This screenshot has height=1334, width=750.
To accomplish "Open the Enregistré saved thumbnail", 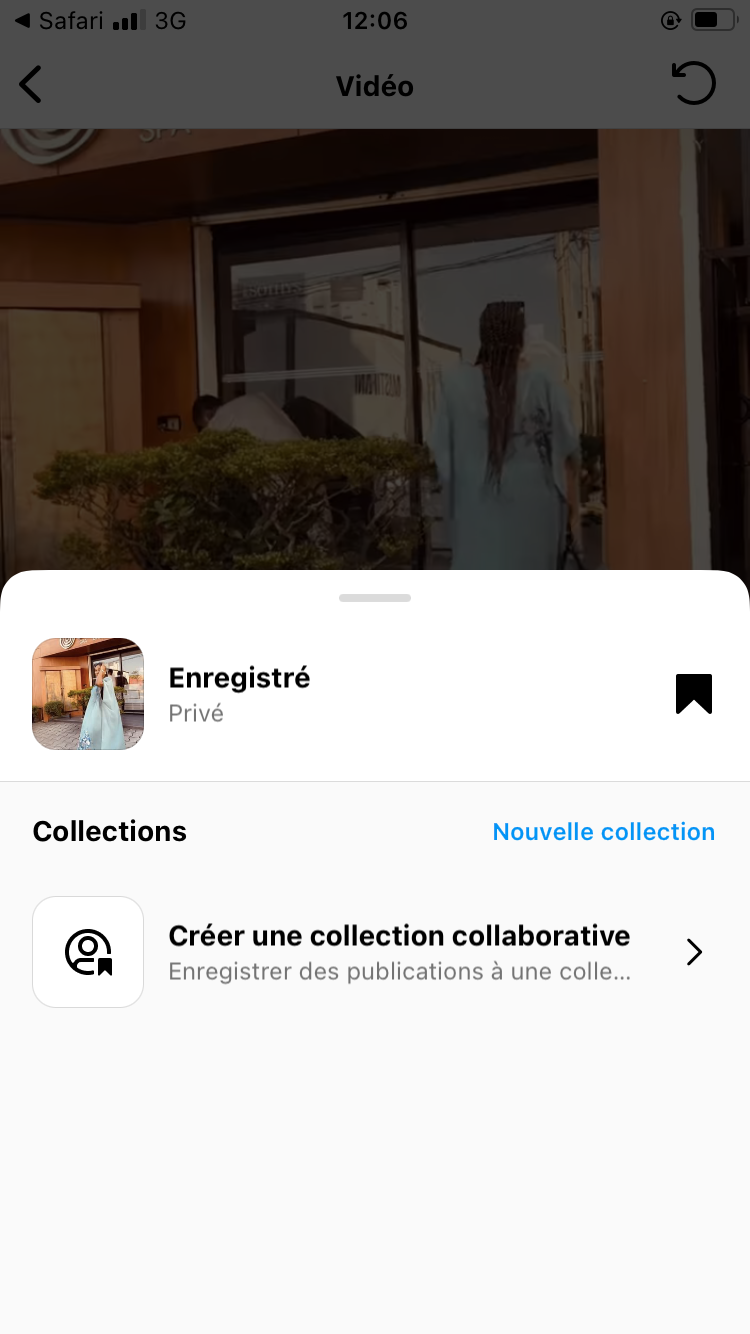I will click(88, 694).
